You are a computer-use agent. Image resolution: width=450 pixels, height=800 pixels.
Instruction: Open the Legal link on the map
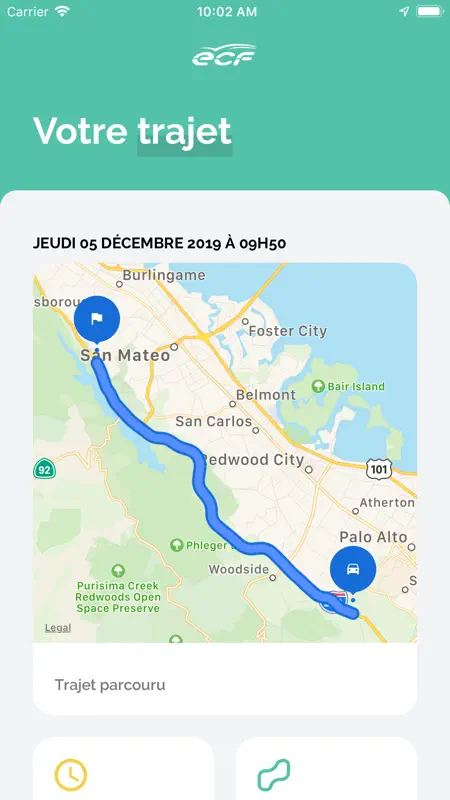tap(58, 628)
